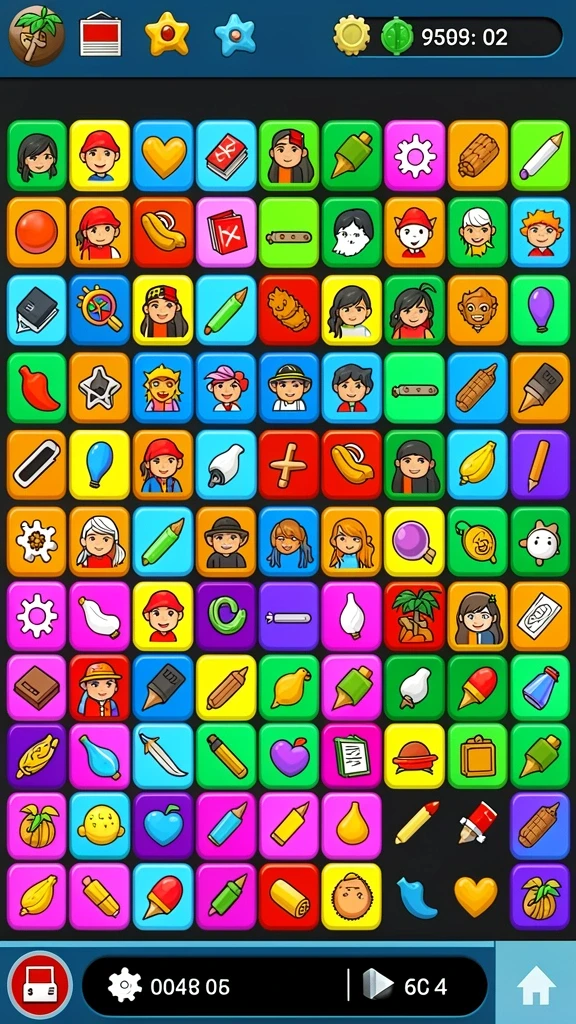
Task: Select the purple balloon on green tile
Action: pos(541,310)
